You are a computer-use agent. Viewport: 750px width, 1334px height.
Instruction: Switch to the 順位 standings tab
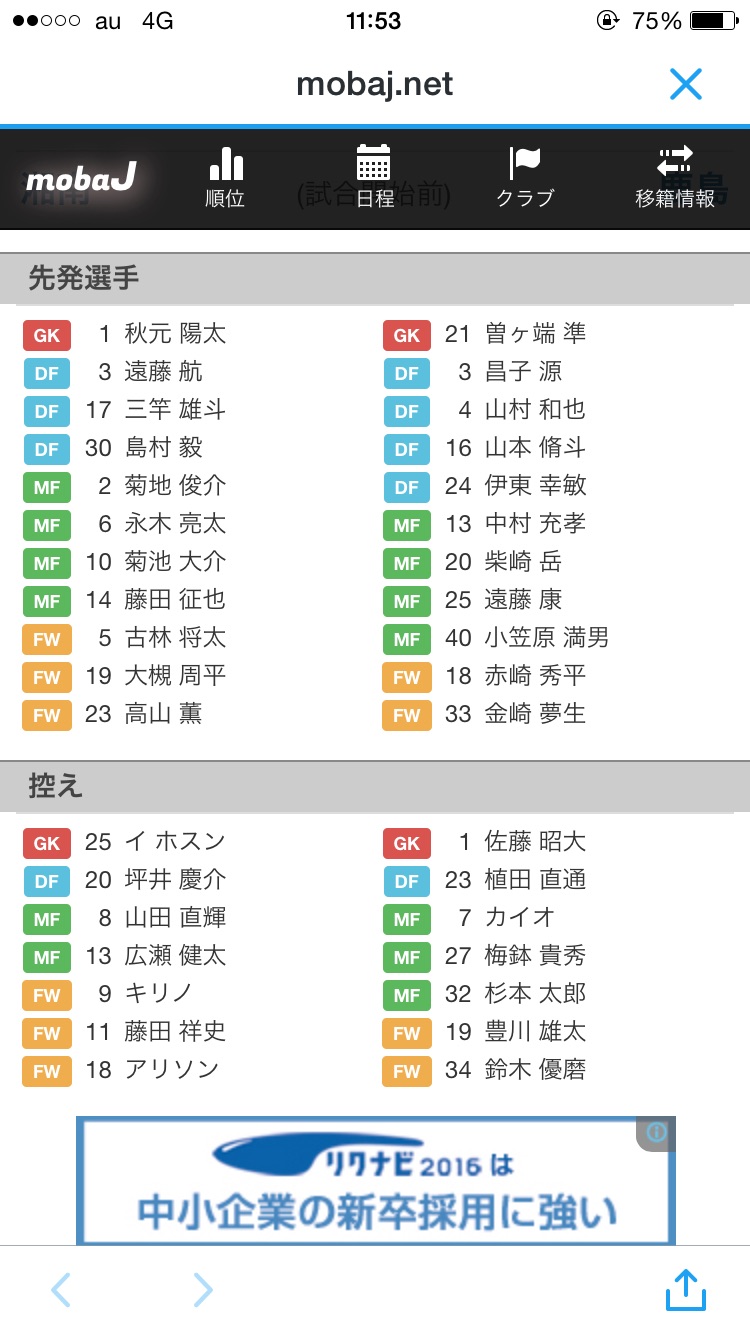coord(225,178)
